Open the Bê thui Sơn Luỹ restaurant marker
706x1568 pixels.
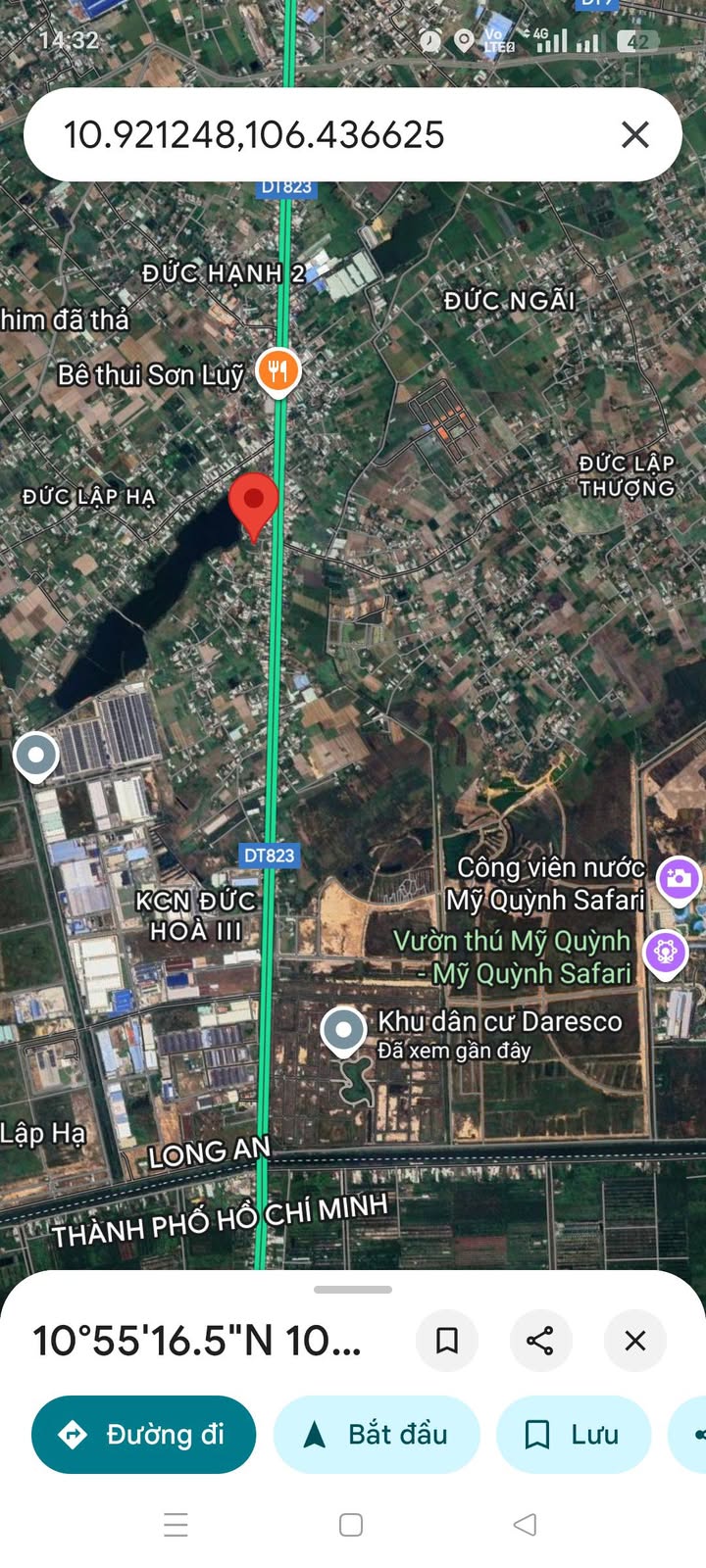pos(278,372)
